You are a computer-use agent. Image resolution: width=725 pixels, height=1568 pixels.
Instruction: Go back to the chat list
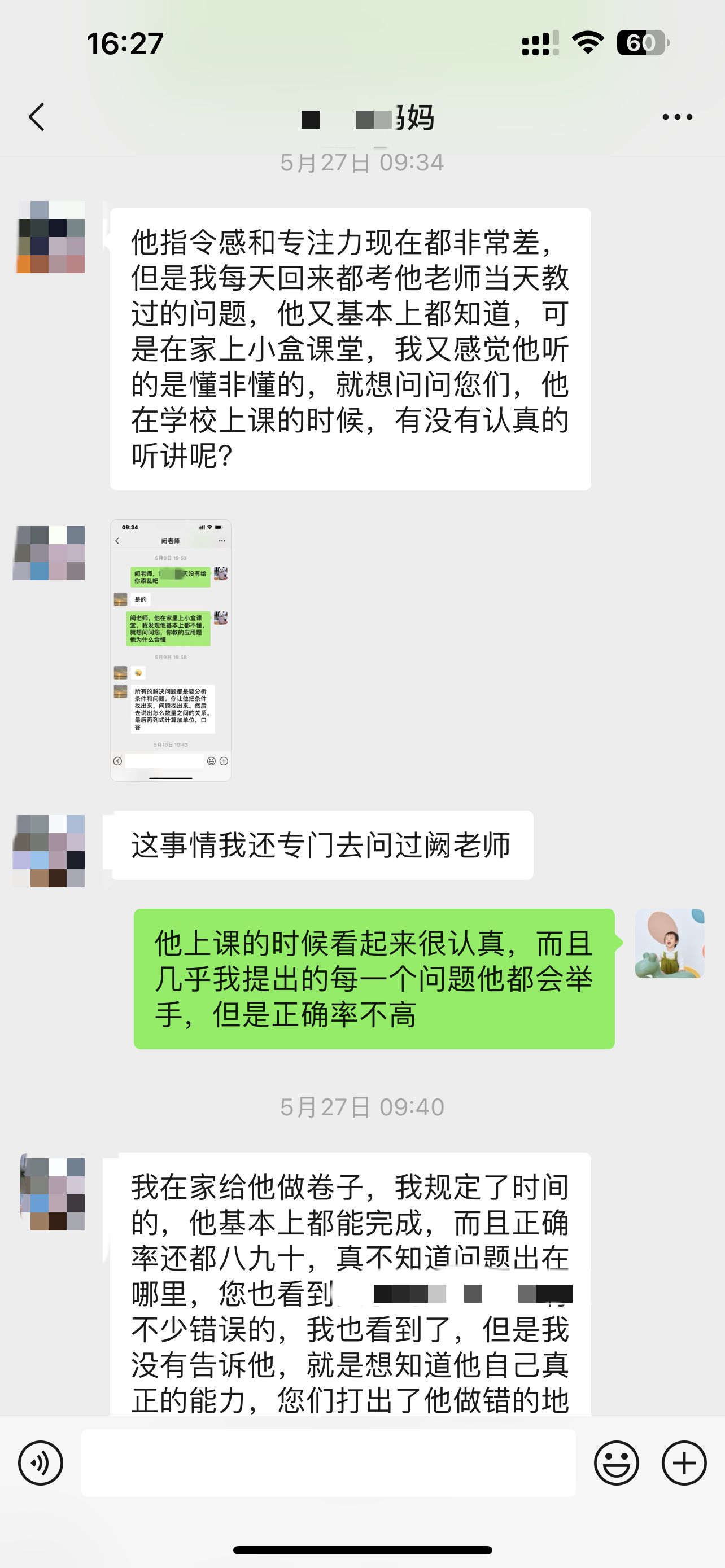pos(37,117)
